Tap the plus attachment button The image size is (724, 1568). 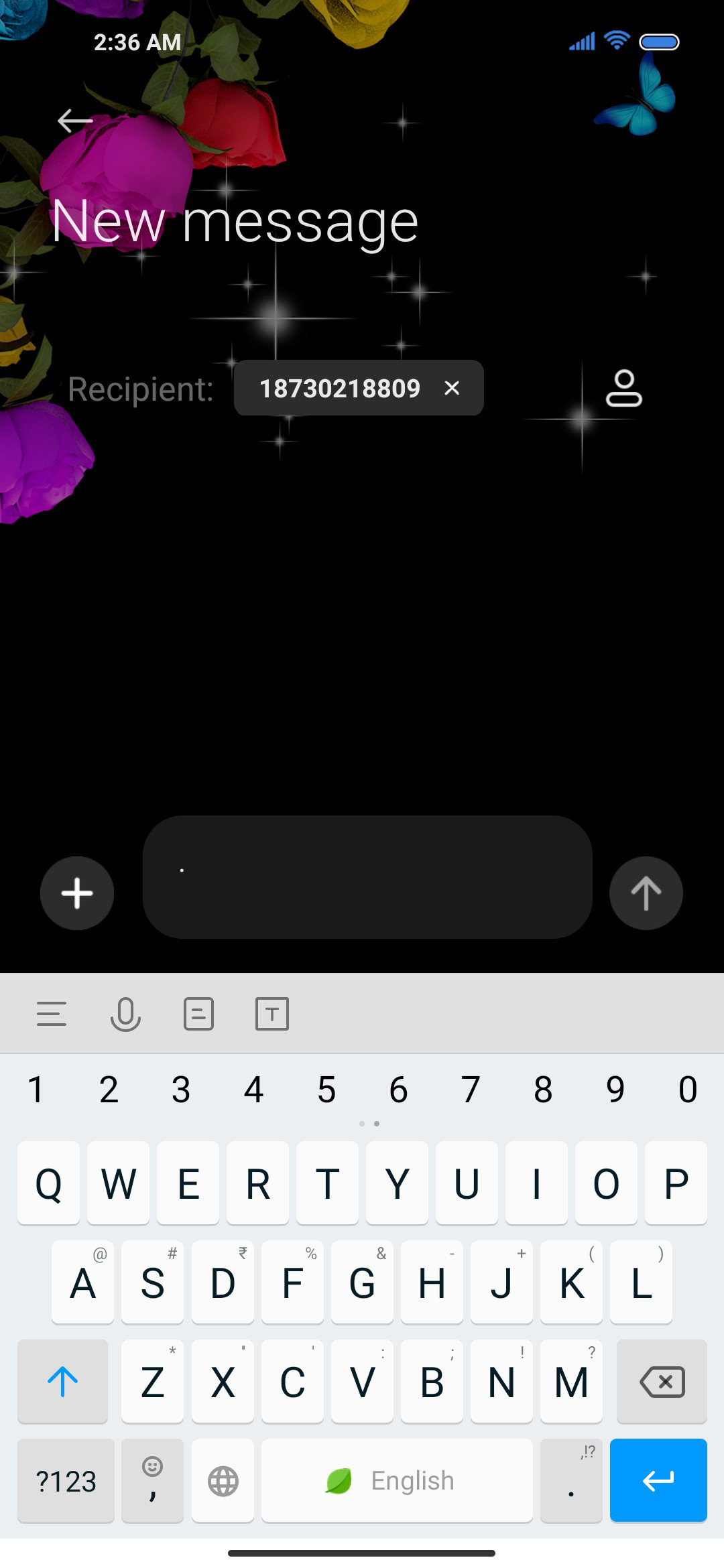pos(77,893)
